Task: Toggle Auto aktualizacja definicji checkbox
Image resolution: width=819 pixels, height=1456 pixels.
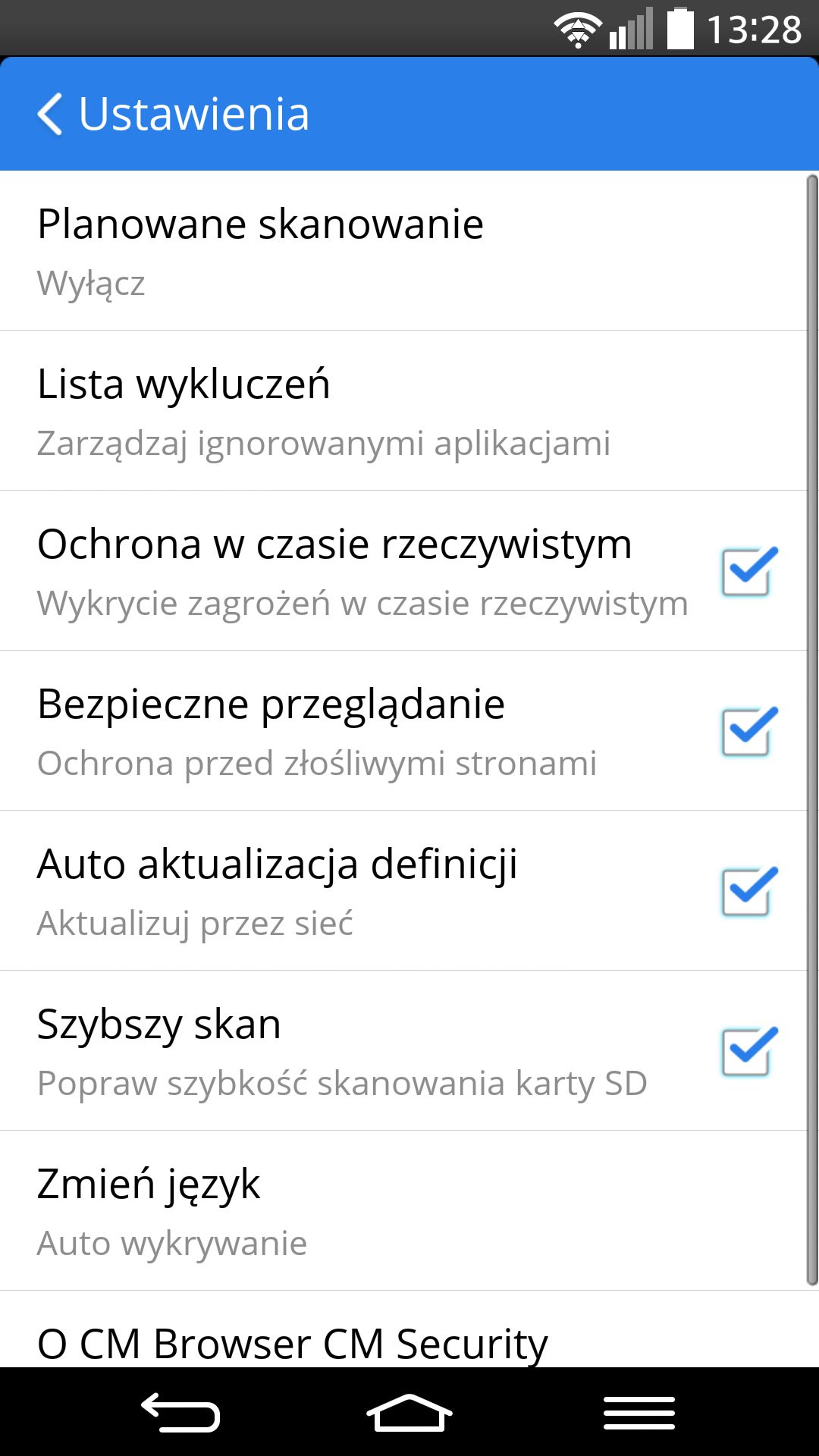Action: coord(749,891)
